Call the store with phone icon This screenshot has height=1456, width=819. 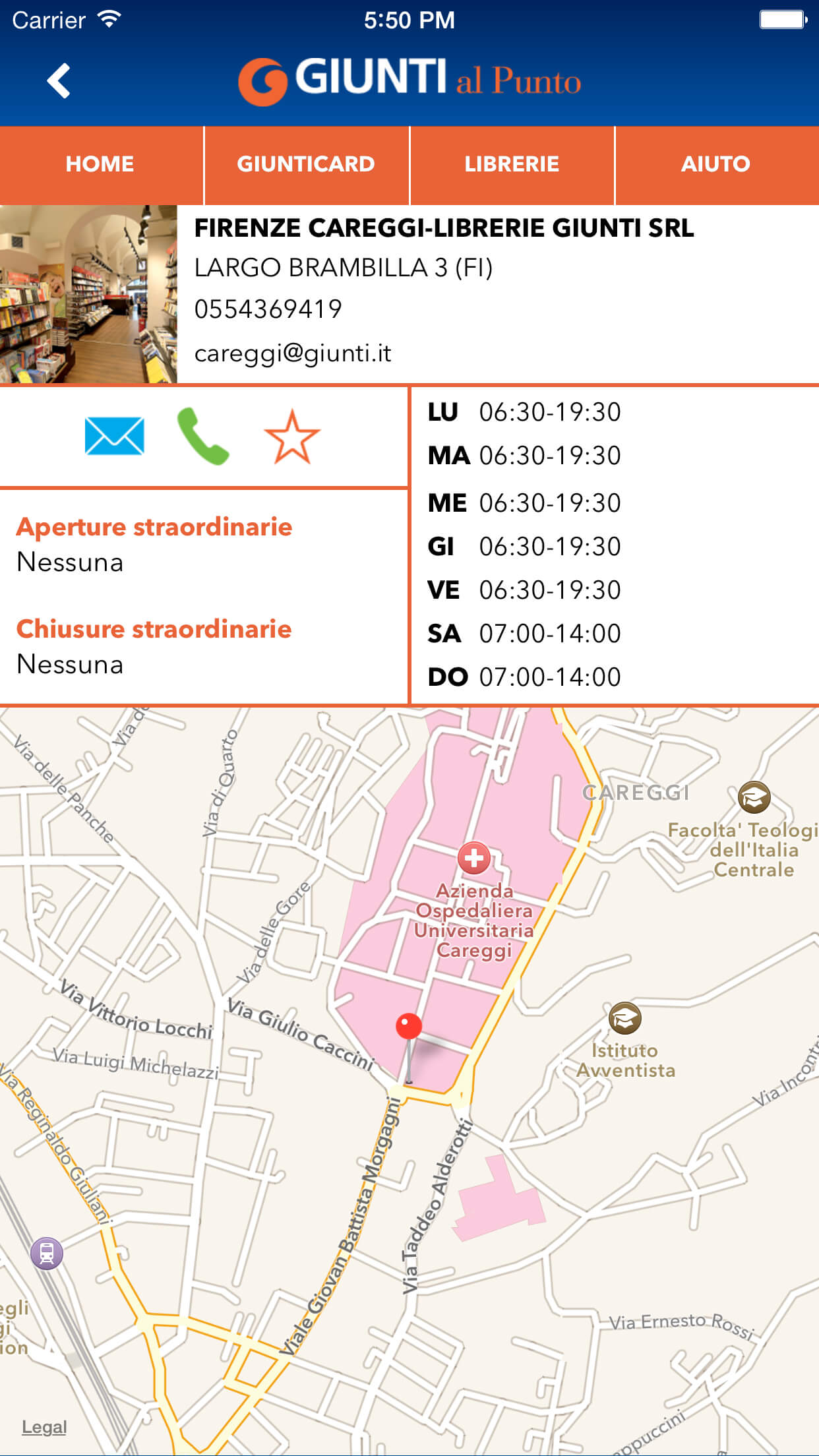(x=203, y=436)
